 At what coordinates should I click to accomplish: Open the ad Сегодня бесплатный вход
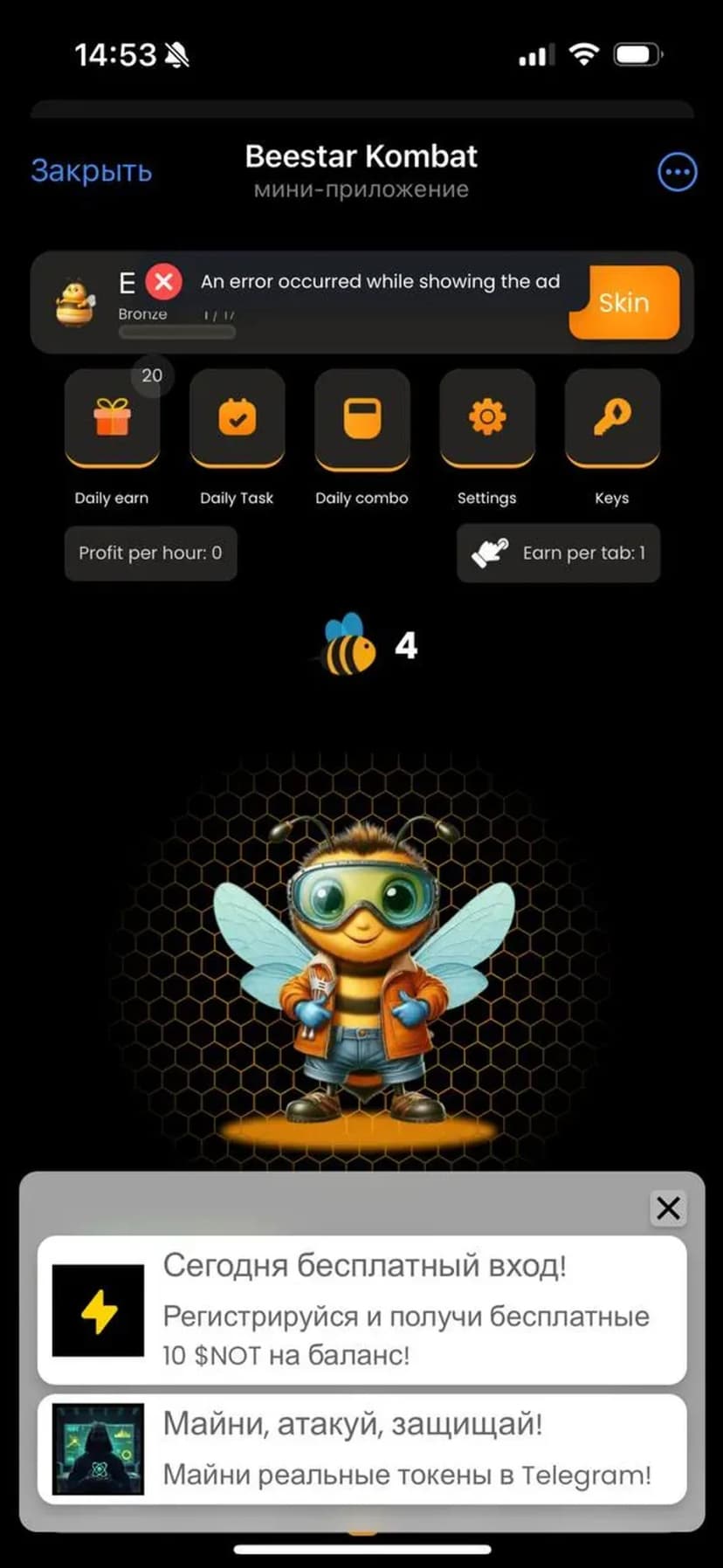(x=361, y=1310)
